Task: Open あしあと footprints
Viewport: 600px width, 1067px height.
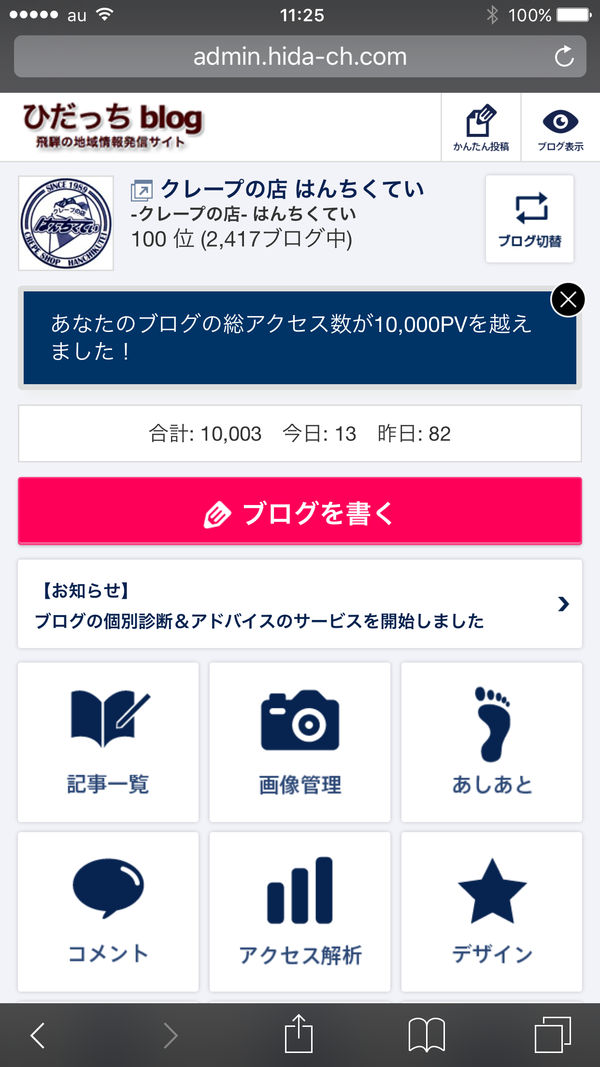Action: pyautogui.click(x=492, y=742)
